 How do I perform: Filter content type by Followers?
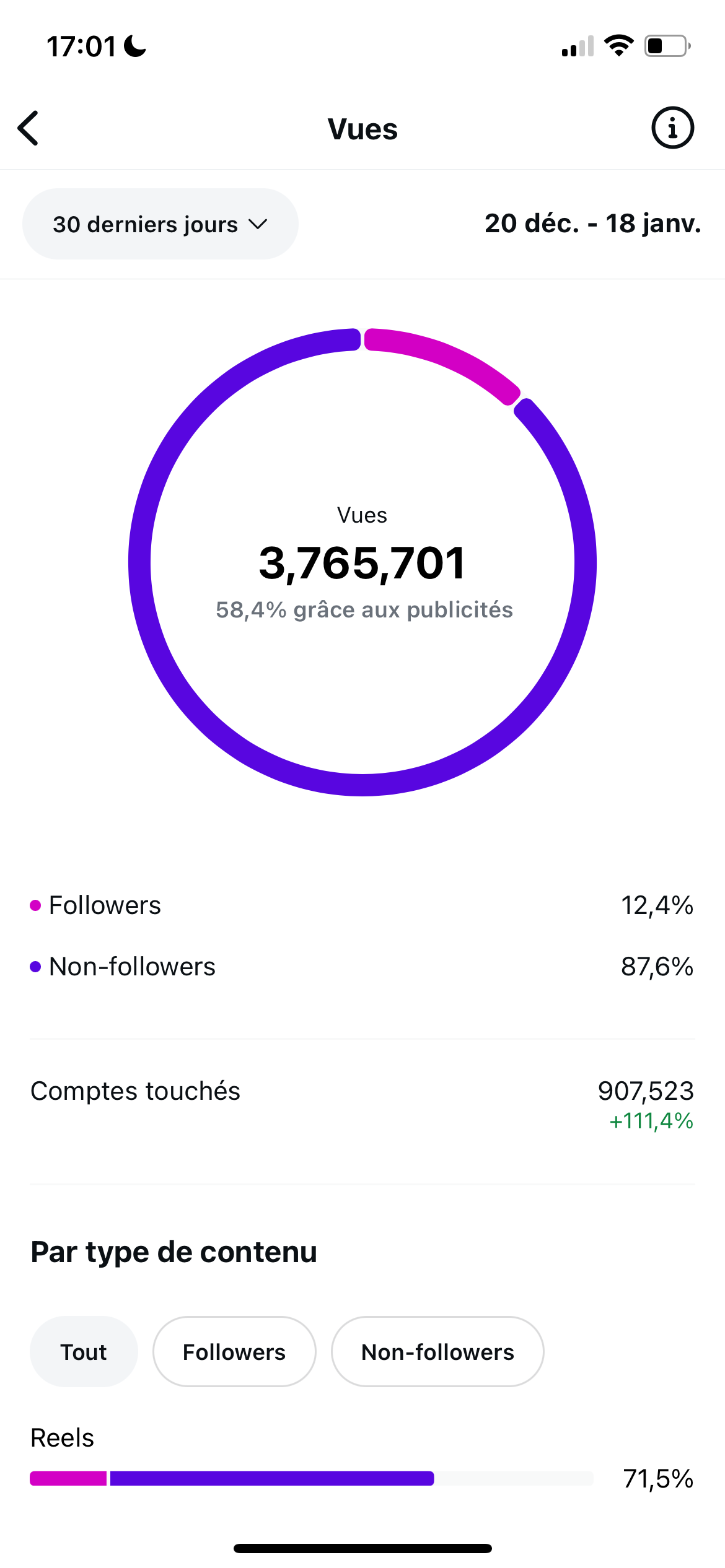pyautogui.click(x=234, y=1352)
